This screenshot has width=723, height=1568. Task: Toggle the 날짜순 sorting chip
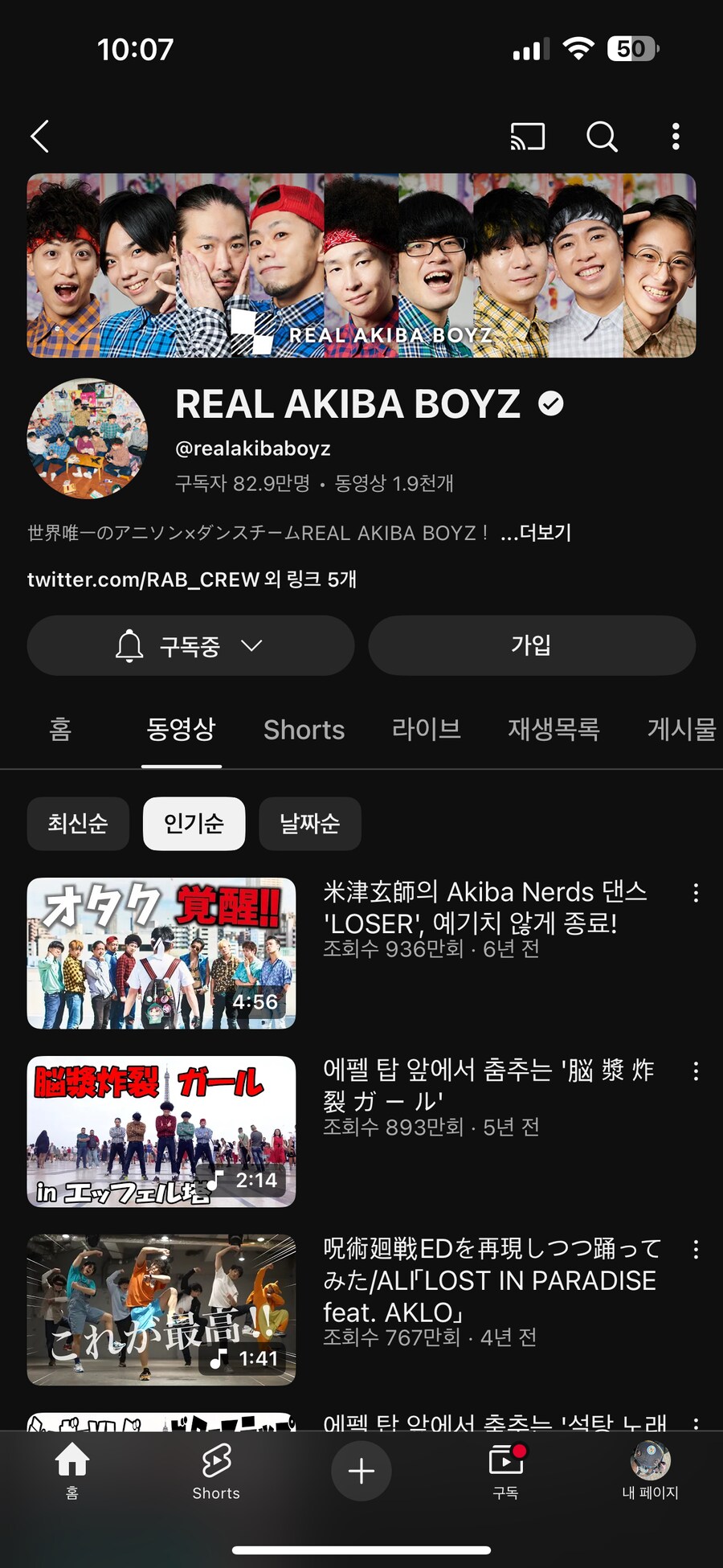tap(310, 824)
